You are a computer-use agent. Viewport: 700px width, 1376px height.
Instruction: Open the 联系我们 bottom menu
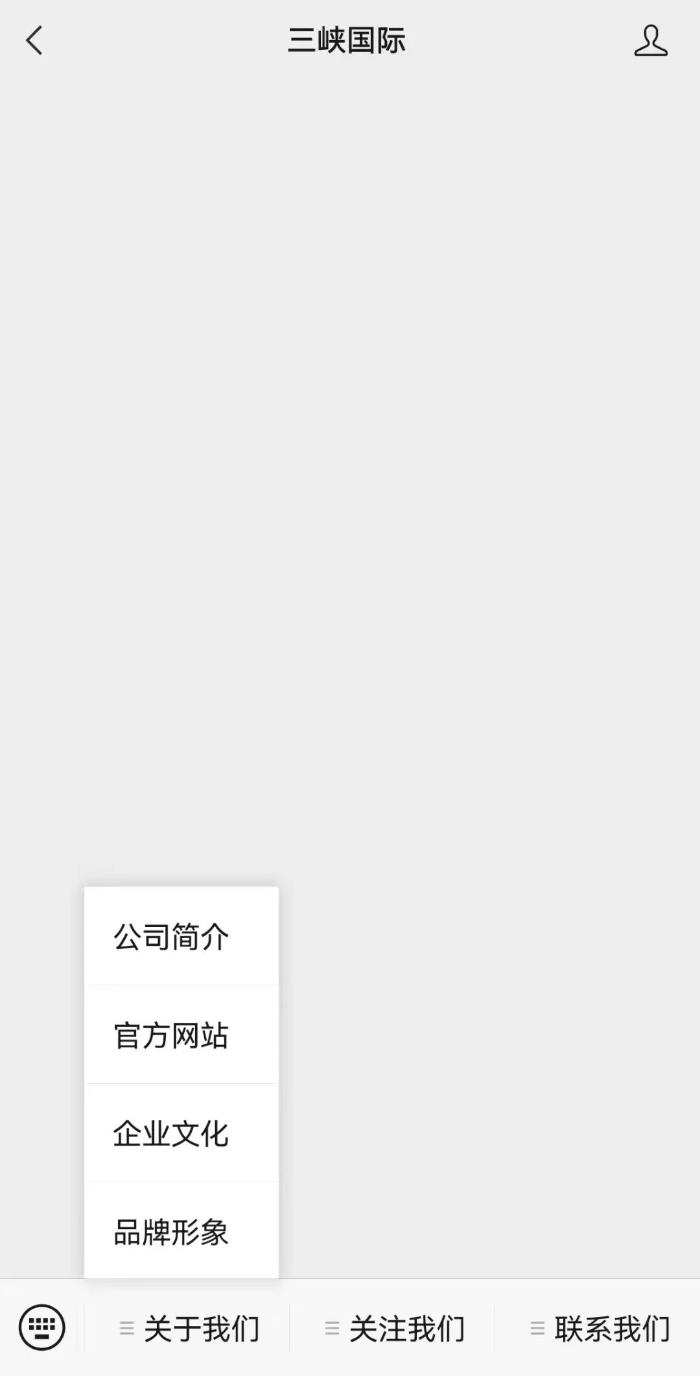coord(600,1329)
